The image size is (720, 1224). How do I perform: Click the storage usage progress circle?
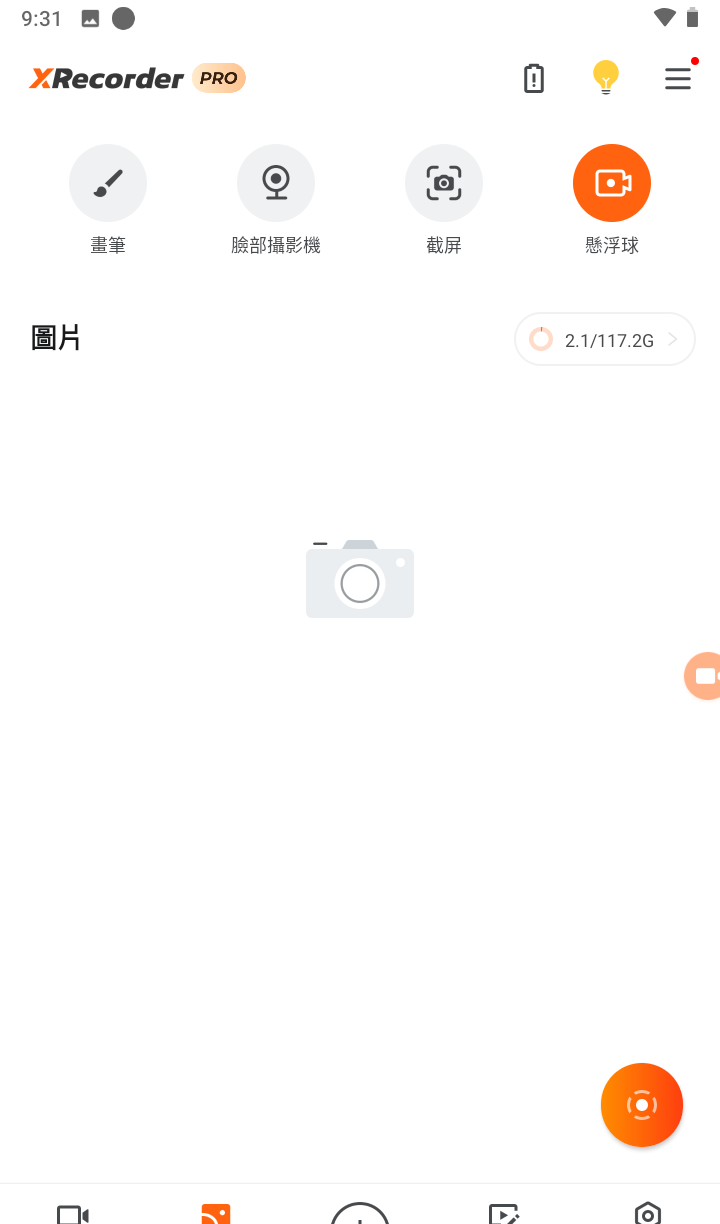coord(541,339)
